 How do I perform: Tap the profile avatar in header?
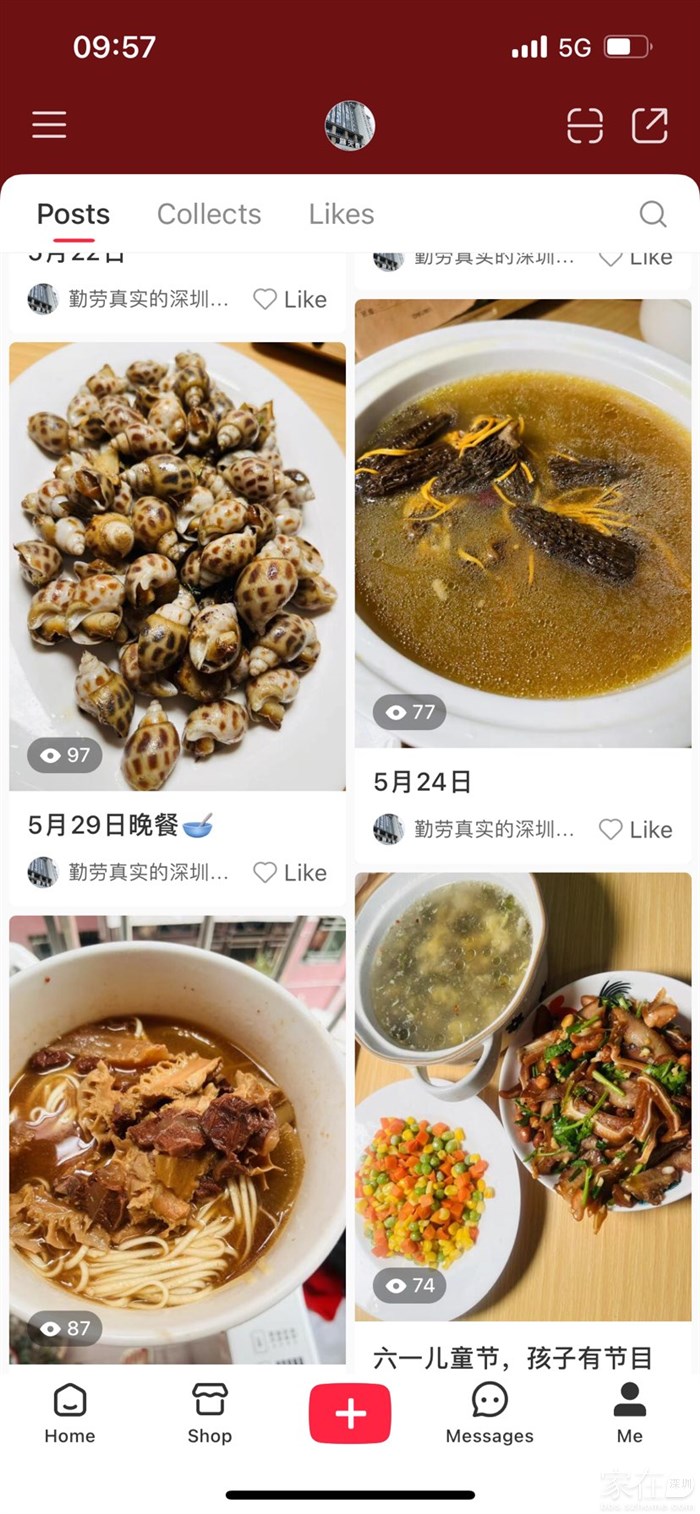pyautogui.click(x=350, y=126)
